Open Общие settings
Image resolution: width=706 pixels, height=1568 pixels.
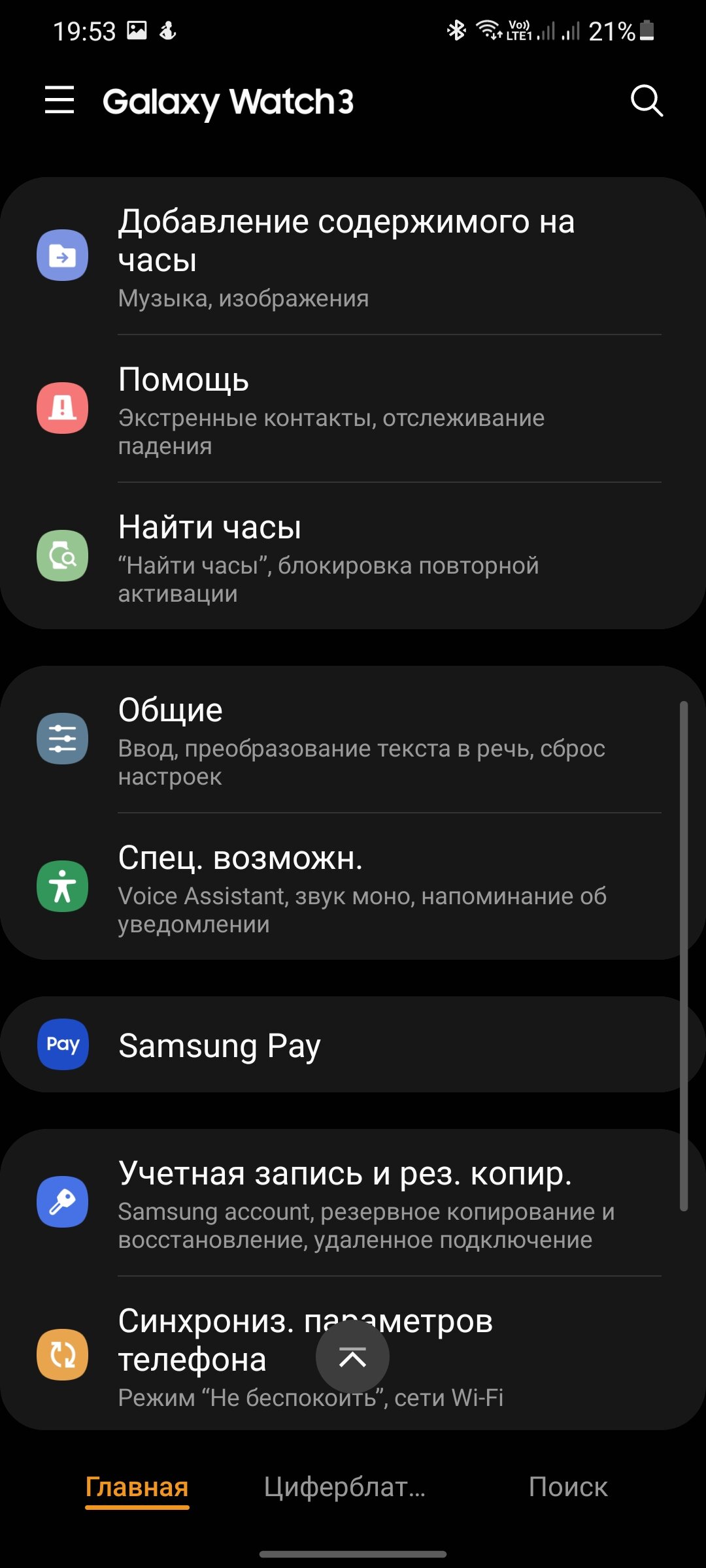pos(353,740)
